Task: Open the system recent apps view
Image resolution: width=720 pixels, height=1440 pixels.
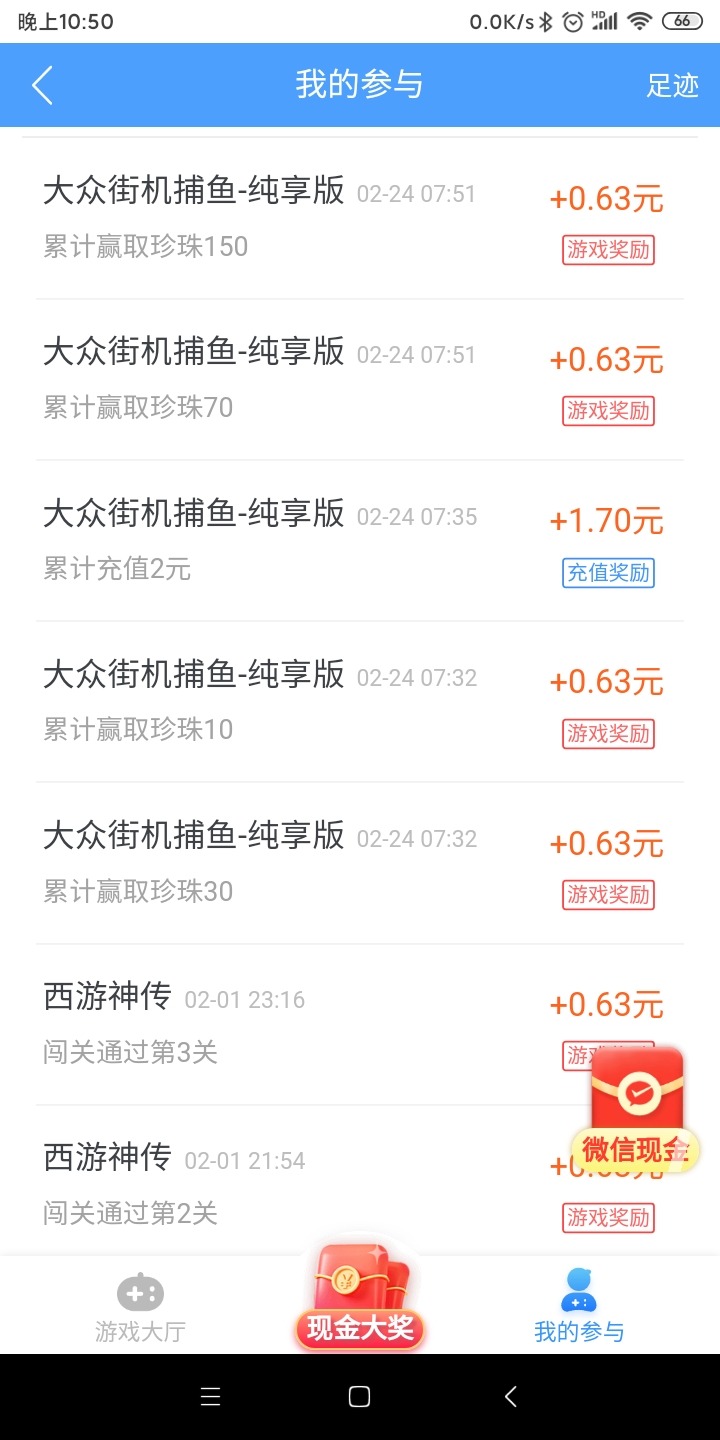Action: point(210,1397)
